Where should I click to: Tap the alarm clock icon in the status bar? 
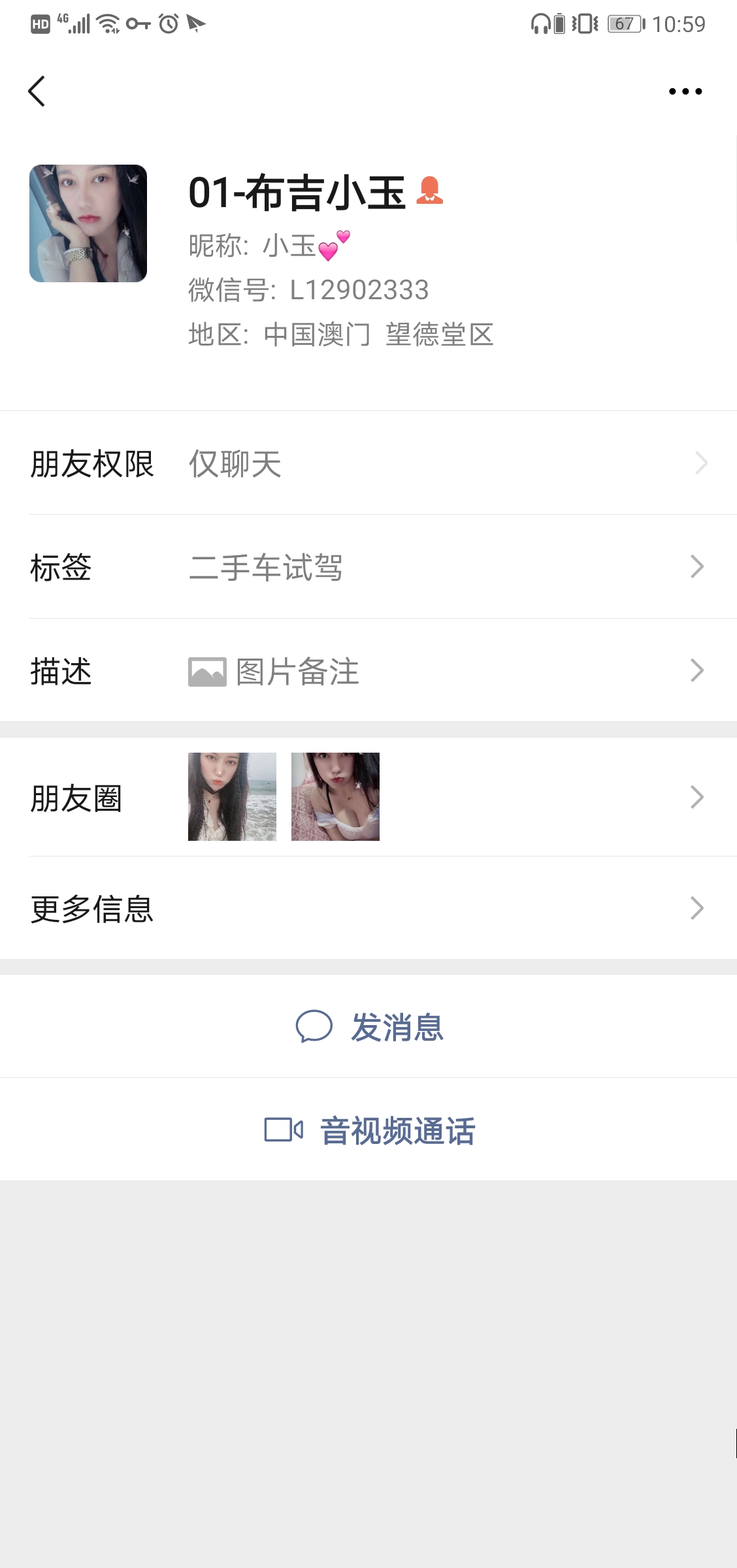coord(167,23)
